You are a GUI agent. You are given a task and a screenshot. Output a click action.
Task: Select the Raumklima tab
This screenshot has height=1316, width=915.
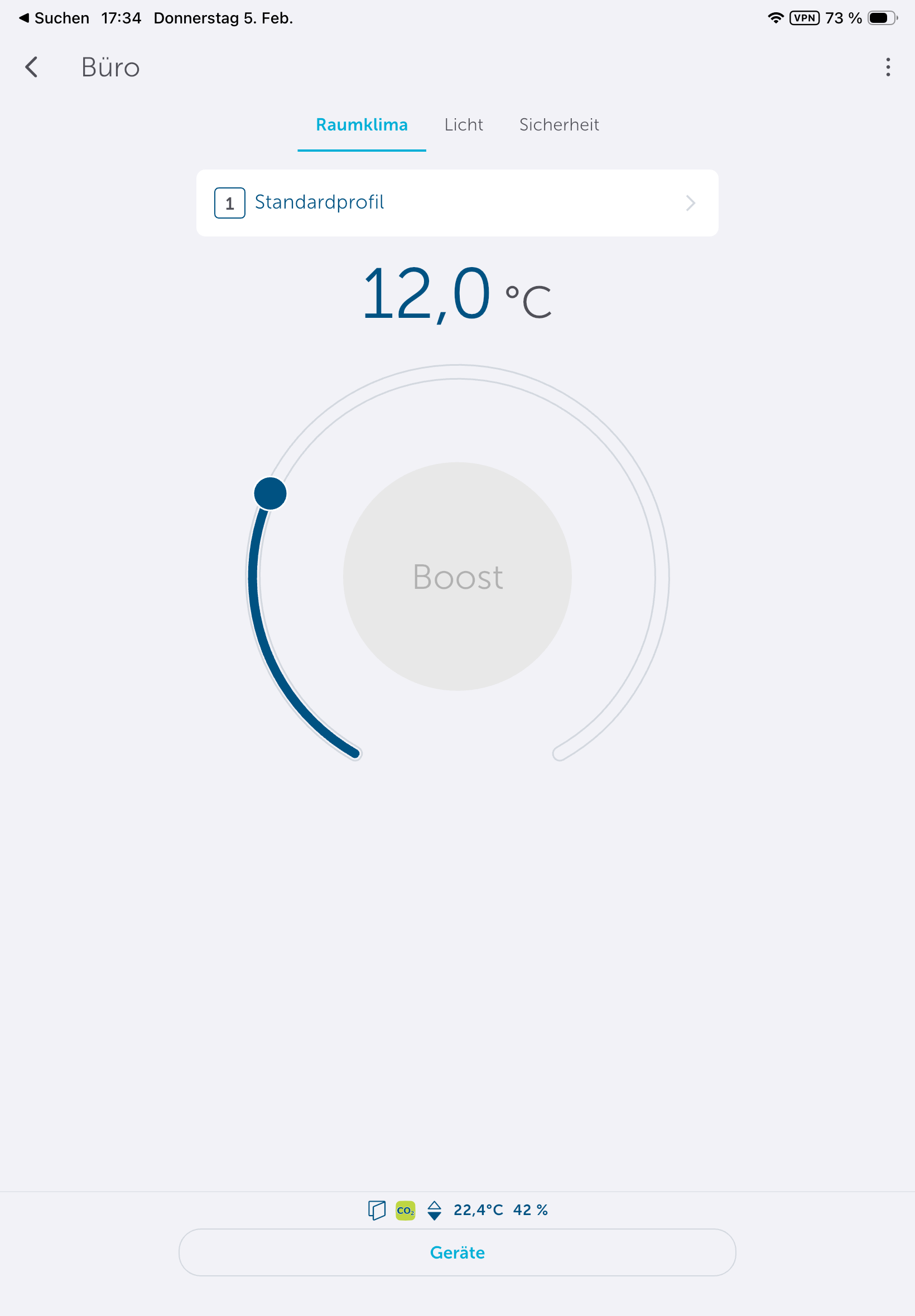tap(362, 125)
